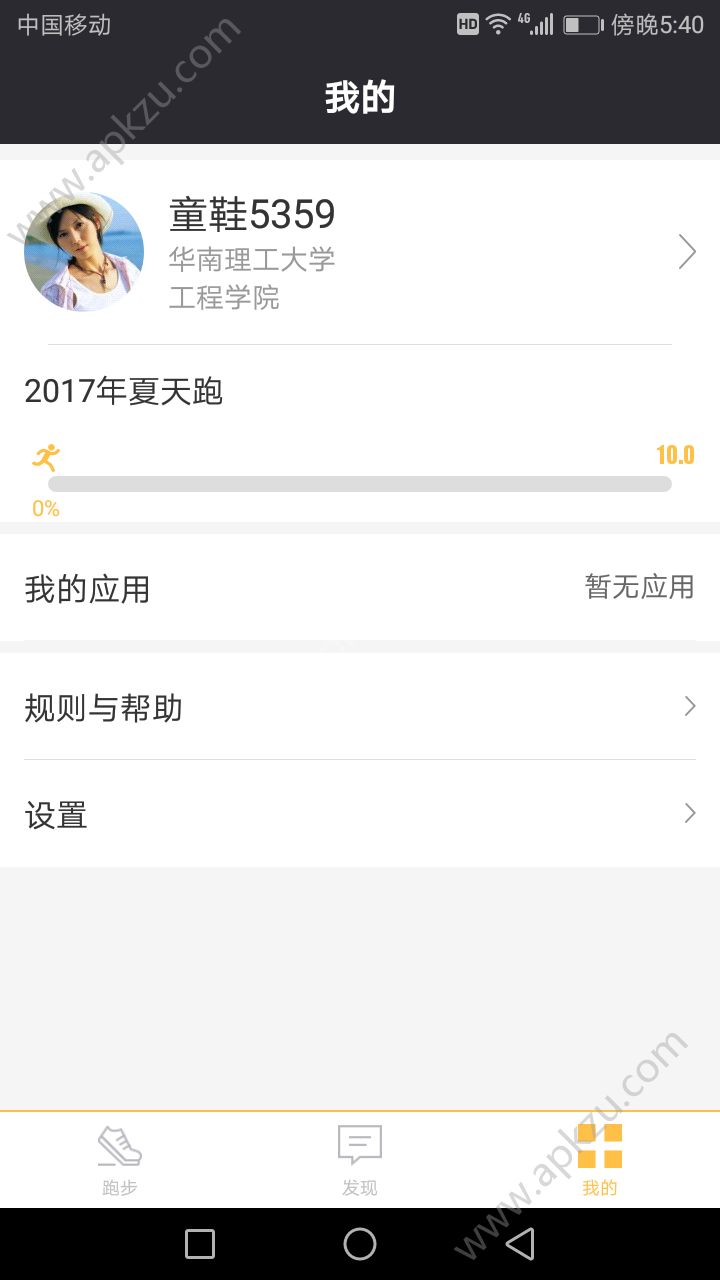Open the profile by tapping the avatar photo

[83, 251]
